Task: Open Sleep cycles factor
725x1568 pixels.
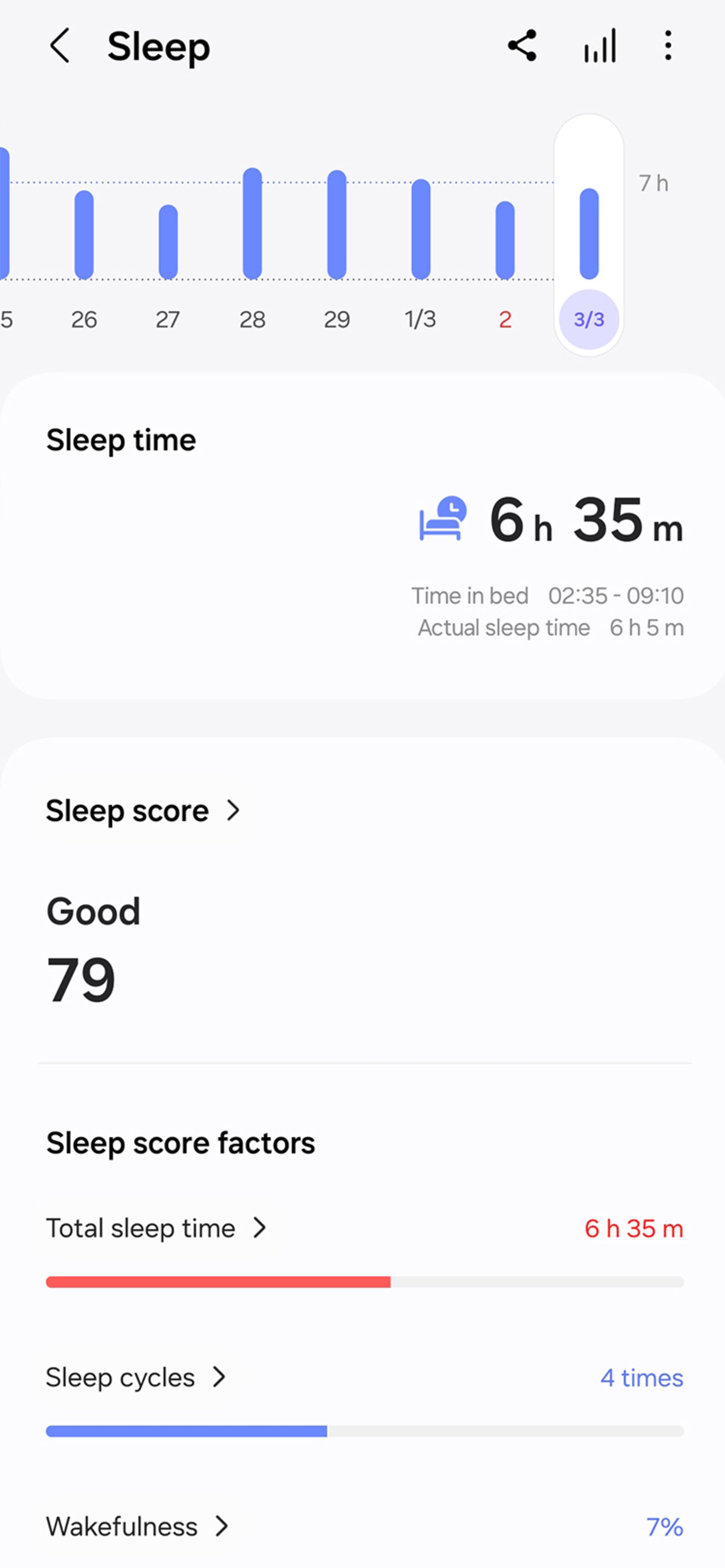Action: pos(136,1377)
